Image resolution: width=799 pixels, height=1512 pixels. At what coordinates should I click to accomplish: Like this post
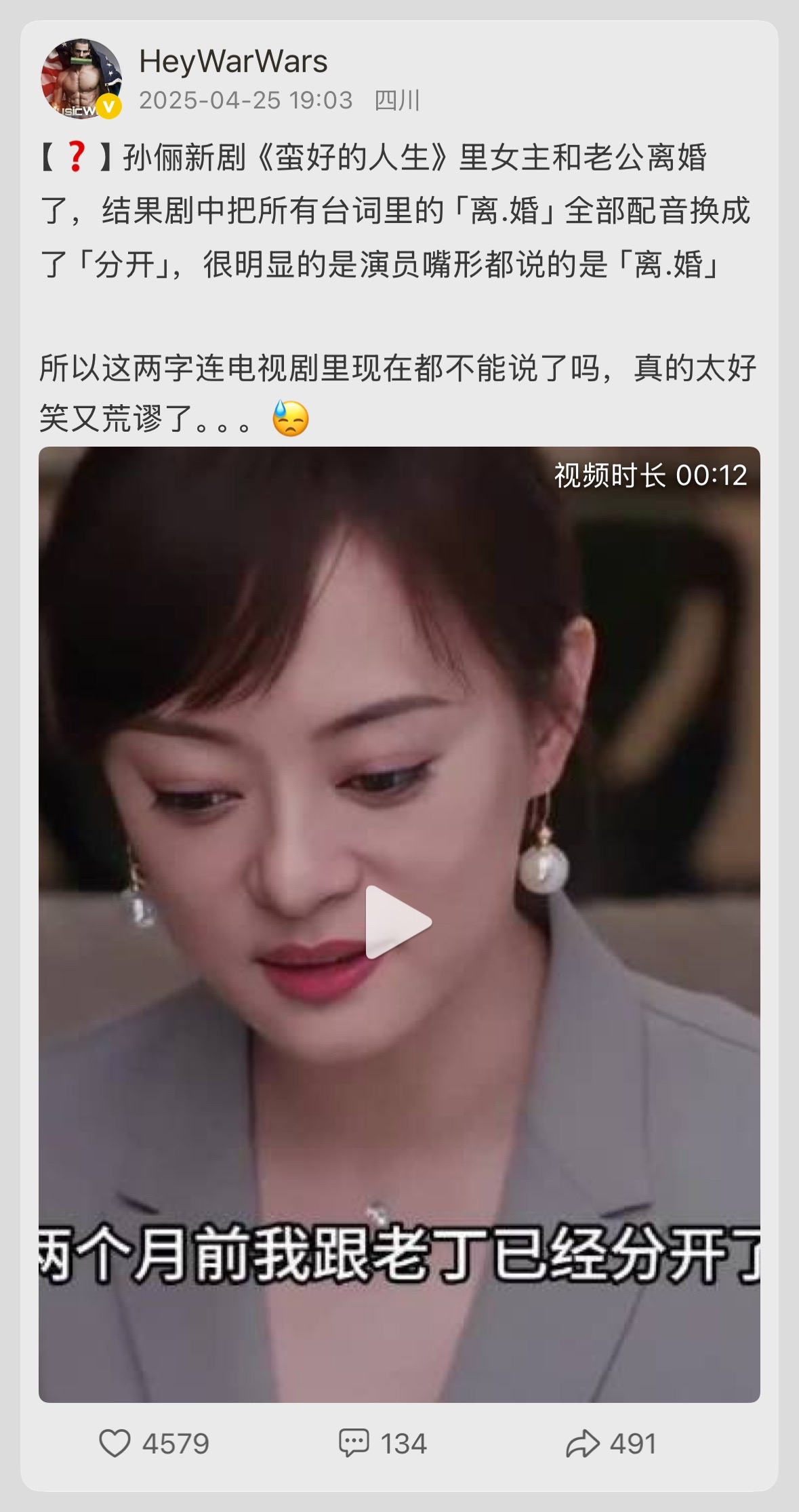point(155,1444)
